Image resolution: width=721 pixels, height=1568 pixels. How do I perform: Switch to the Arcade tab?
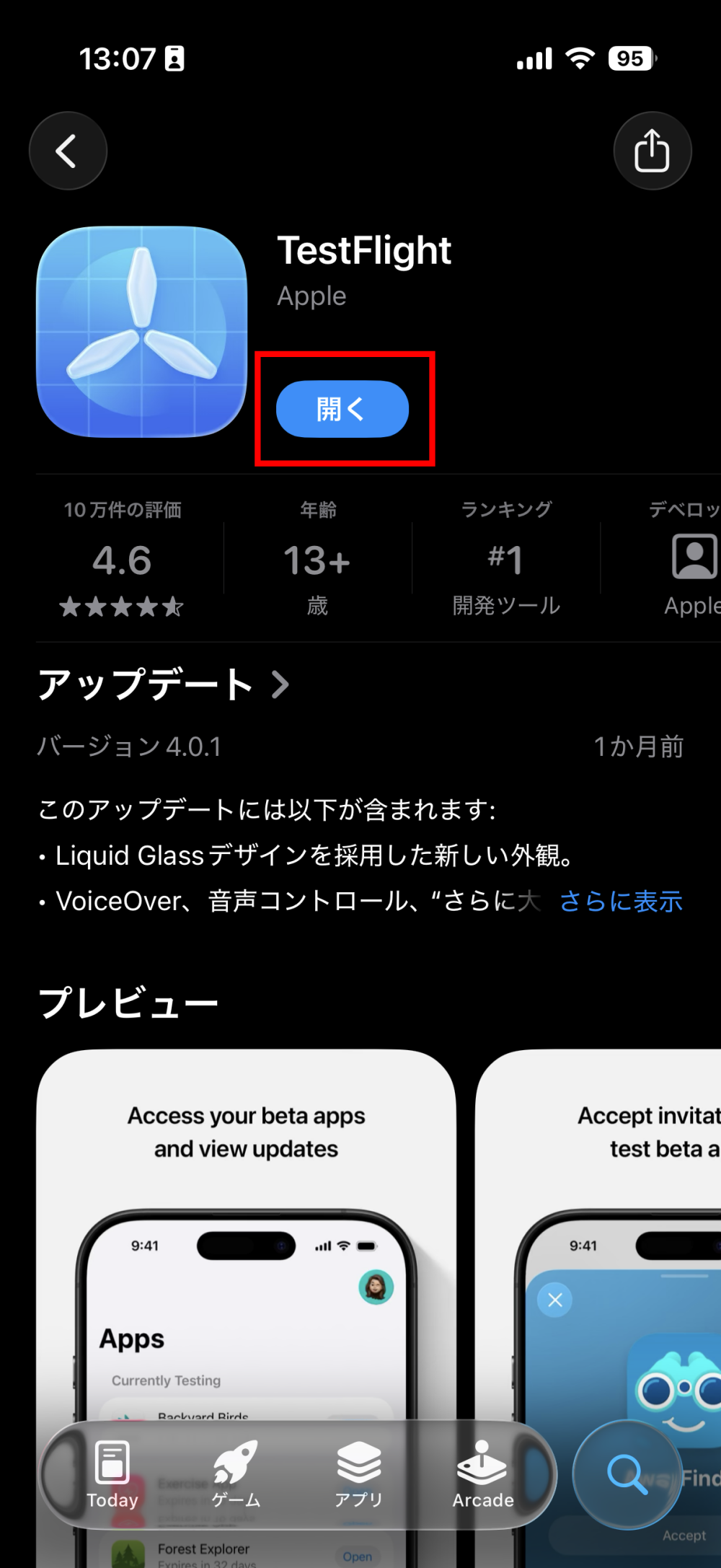(x=482, y=1475)
